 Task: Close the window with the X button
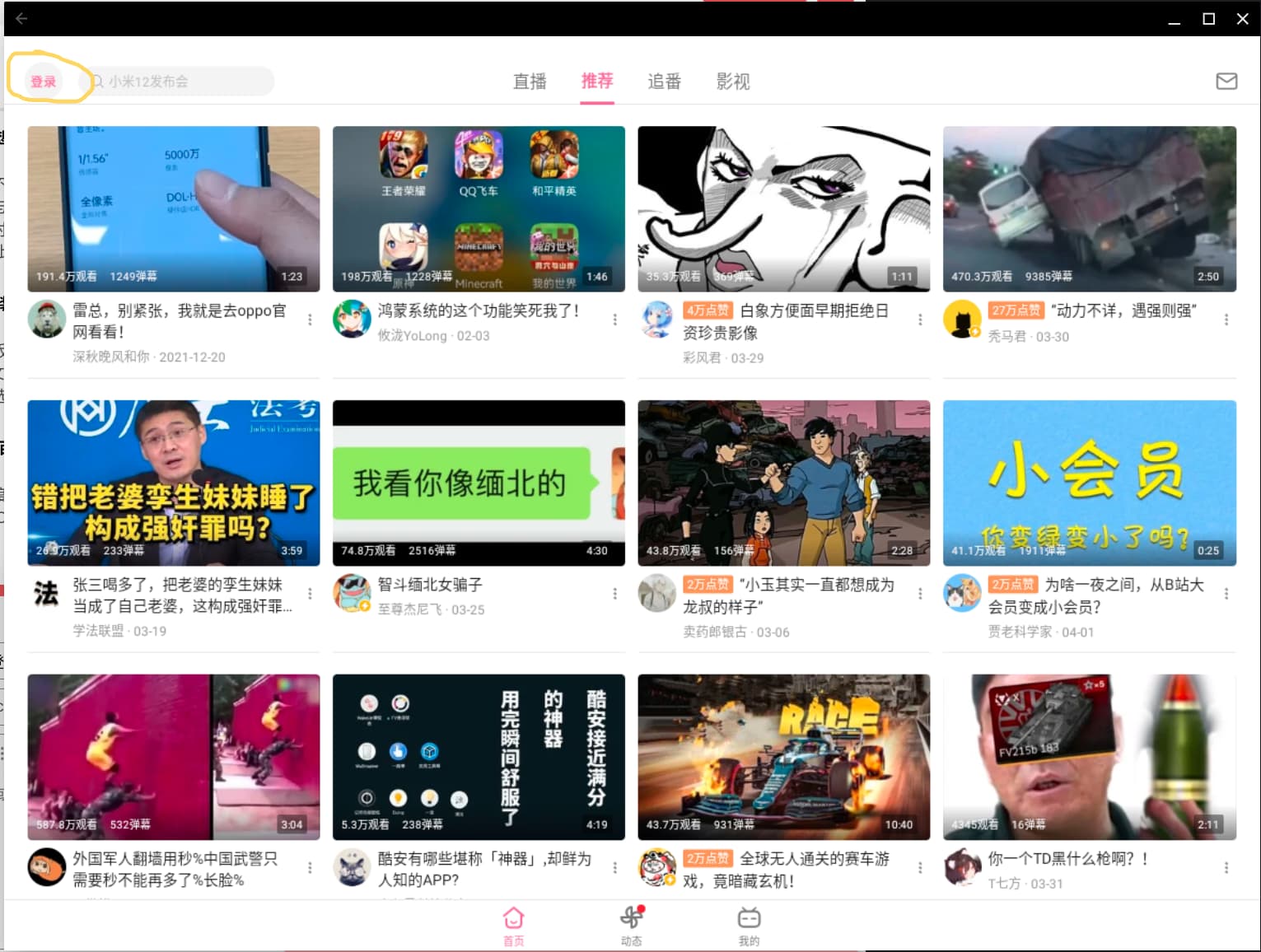(1242, 18)
